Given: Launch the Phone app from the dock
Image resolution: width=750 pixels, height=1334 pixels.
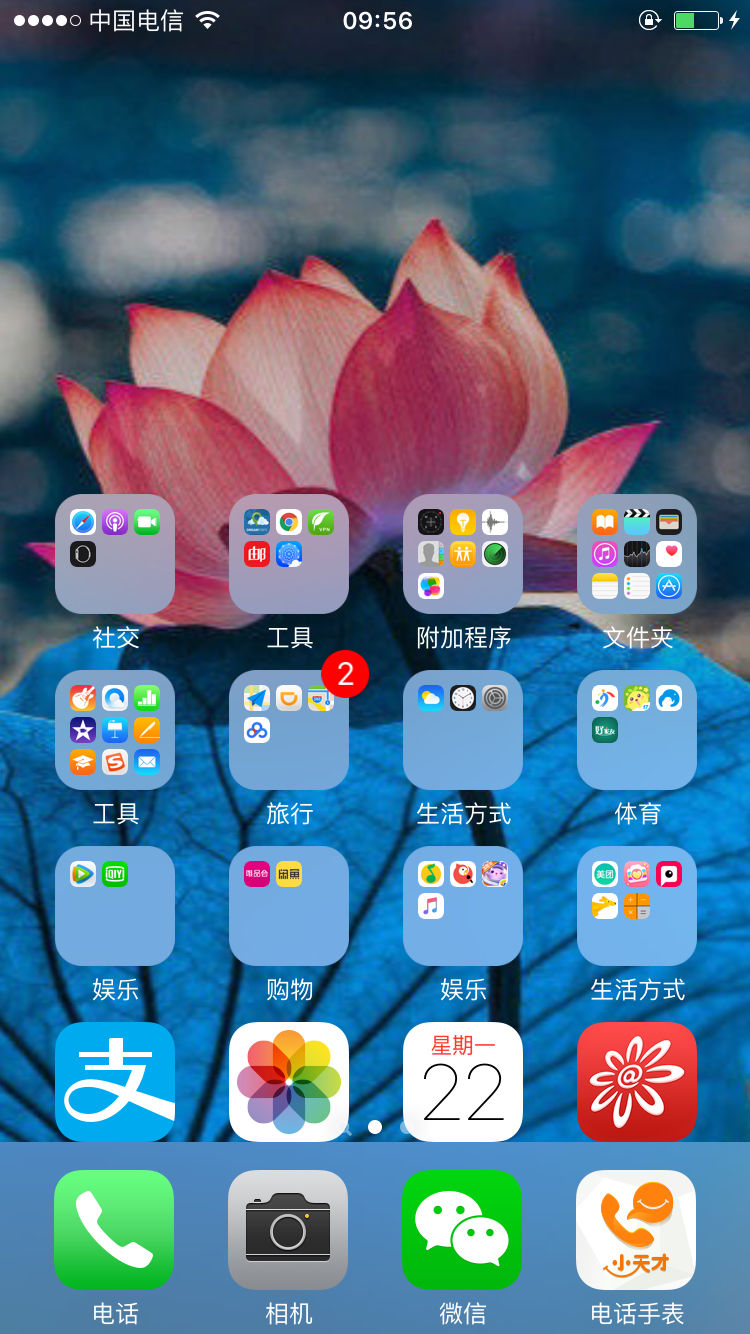Looking at the screenshot, I should 114,1230.
